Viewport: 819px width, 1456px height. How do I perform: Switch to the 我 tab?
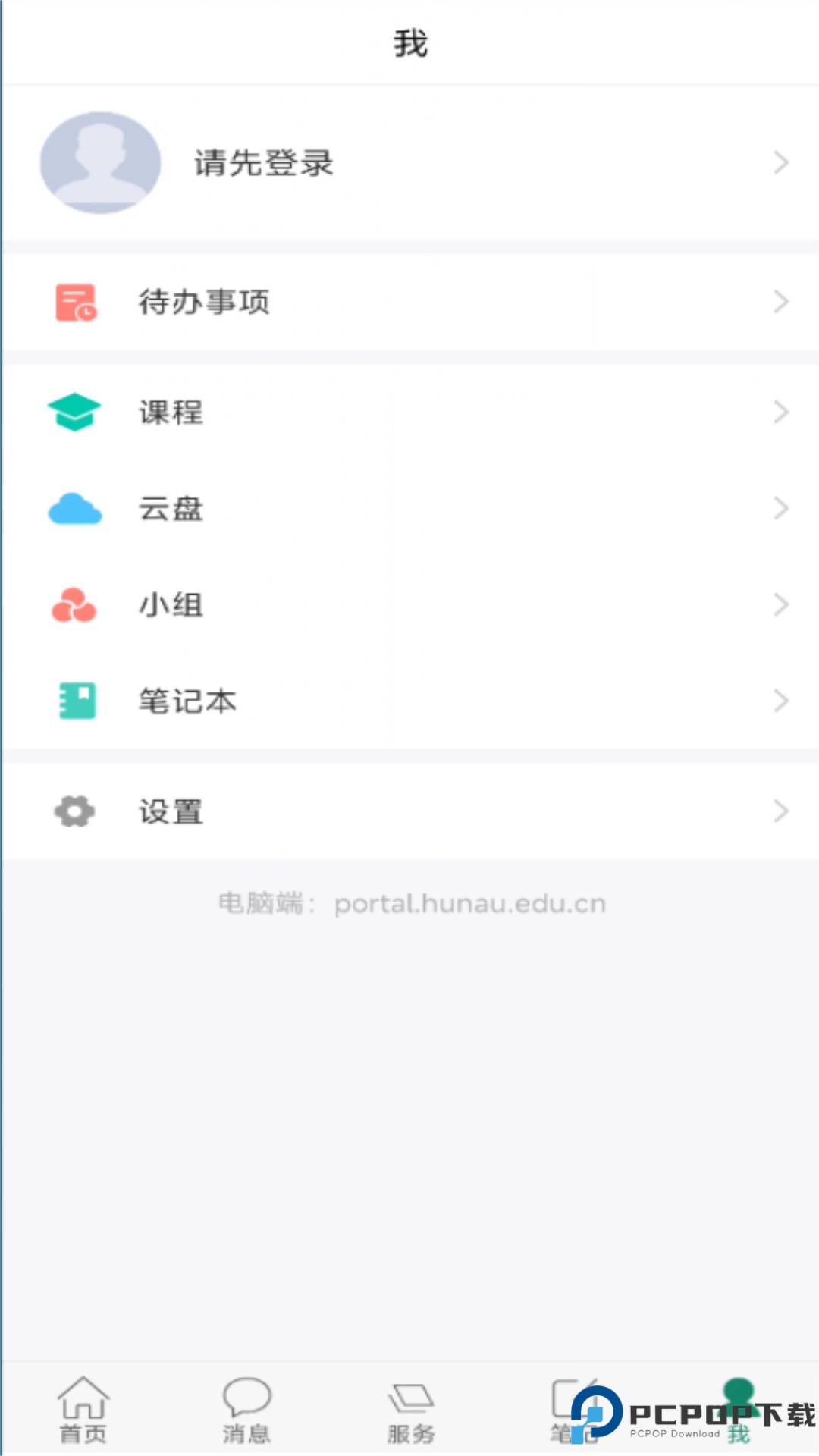[x=736, y=1410]
